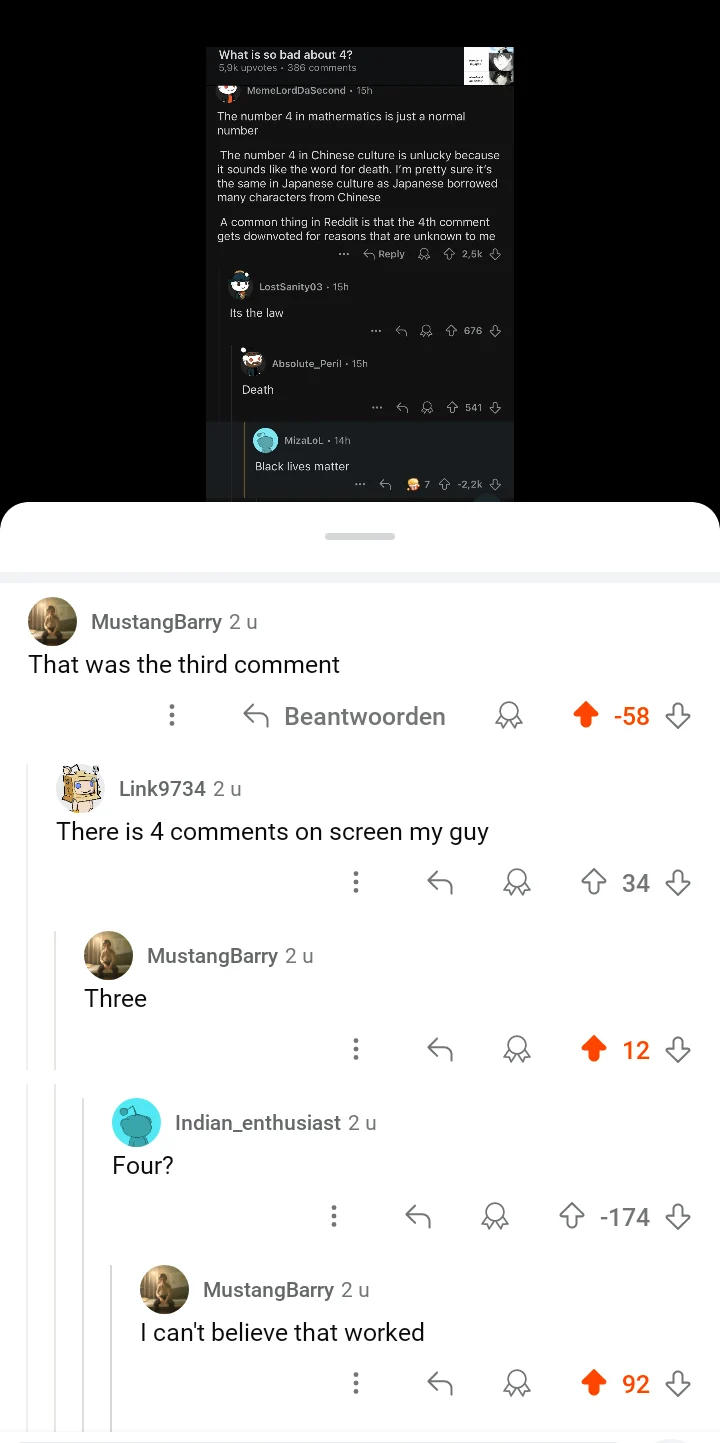Open the three-dot menu on Link9734's comment
Viewport: 720px width, 1443px height.
pos(356,882)
